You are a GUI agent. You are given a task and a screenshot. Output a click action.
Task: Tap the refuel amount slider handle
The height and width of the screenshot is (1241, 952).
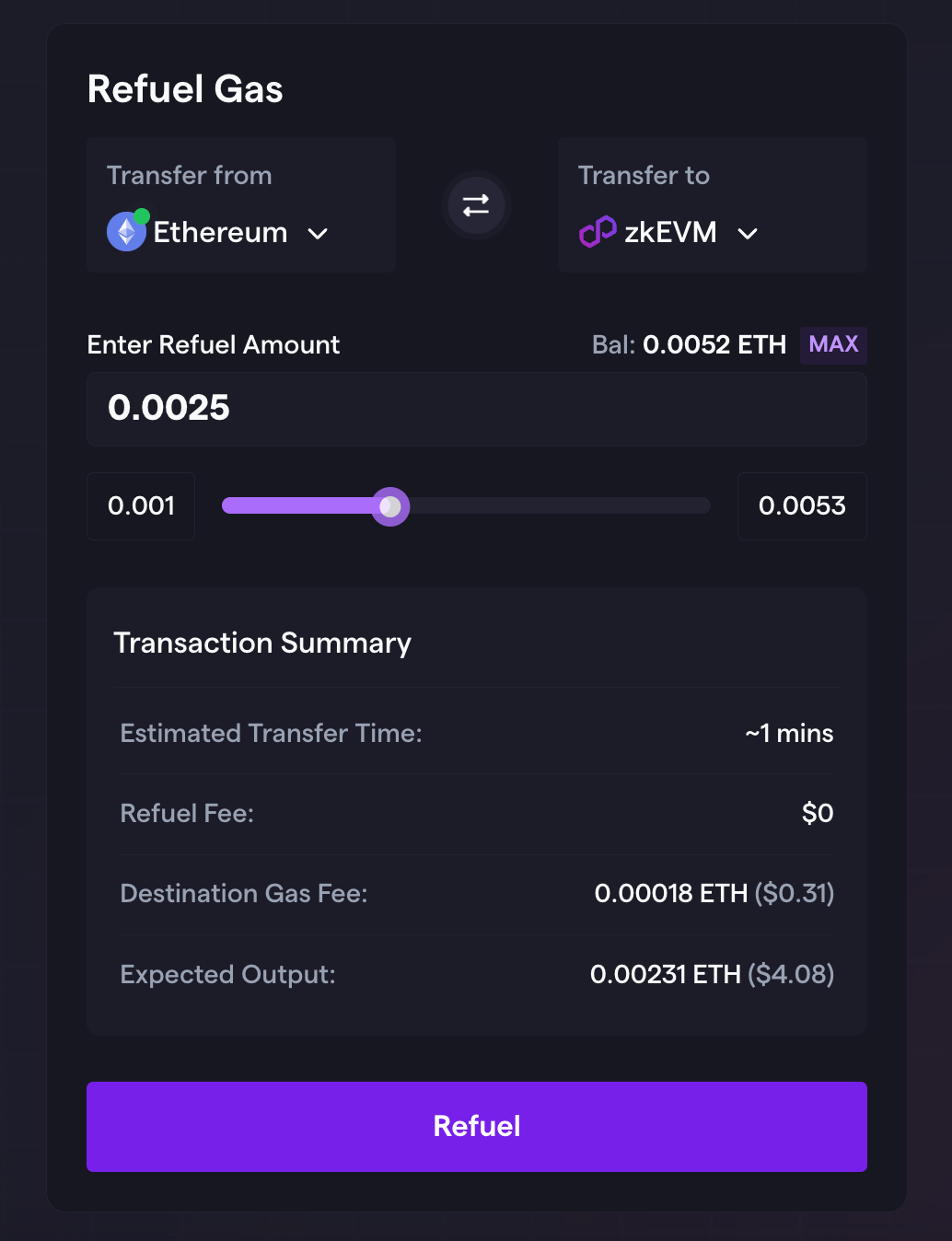click(390, 506)
